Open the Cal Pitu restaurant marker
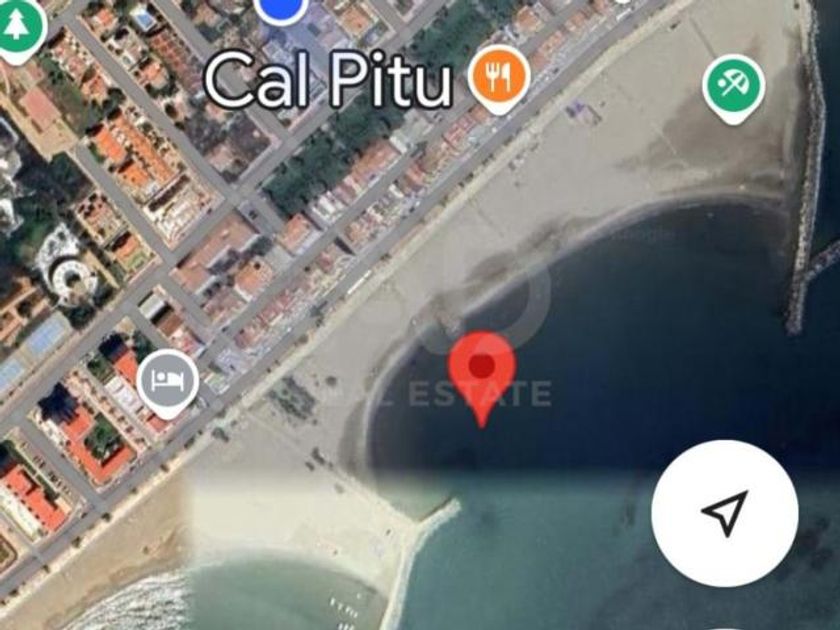 (499, 78)
